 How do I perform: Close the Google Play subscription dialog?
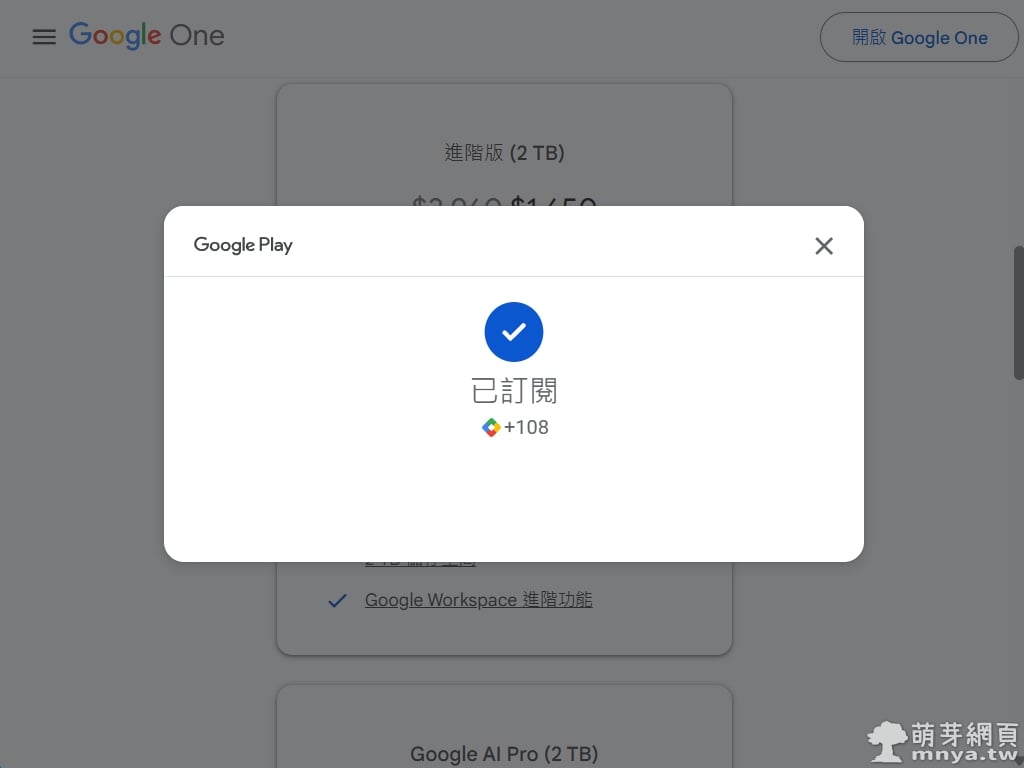(823, 246)
